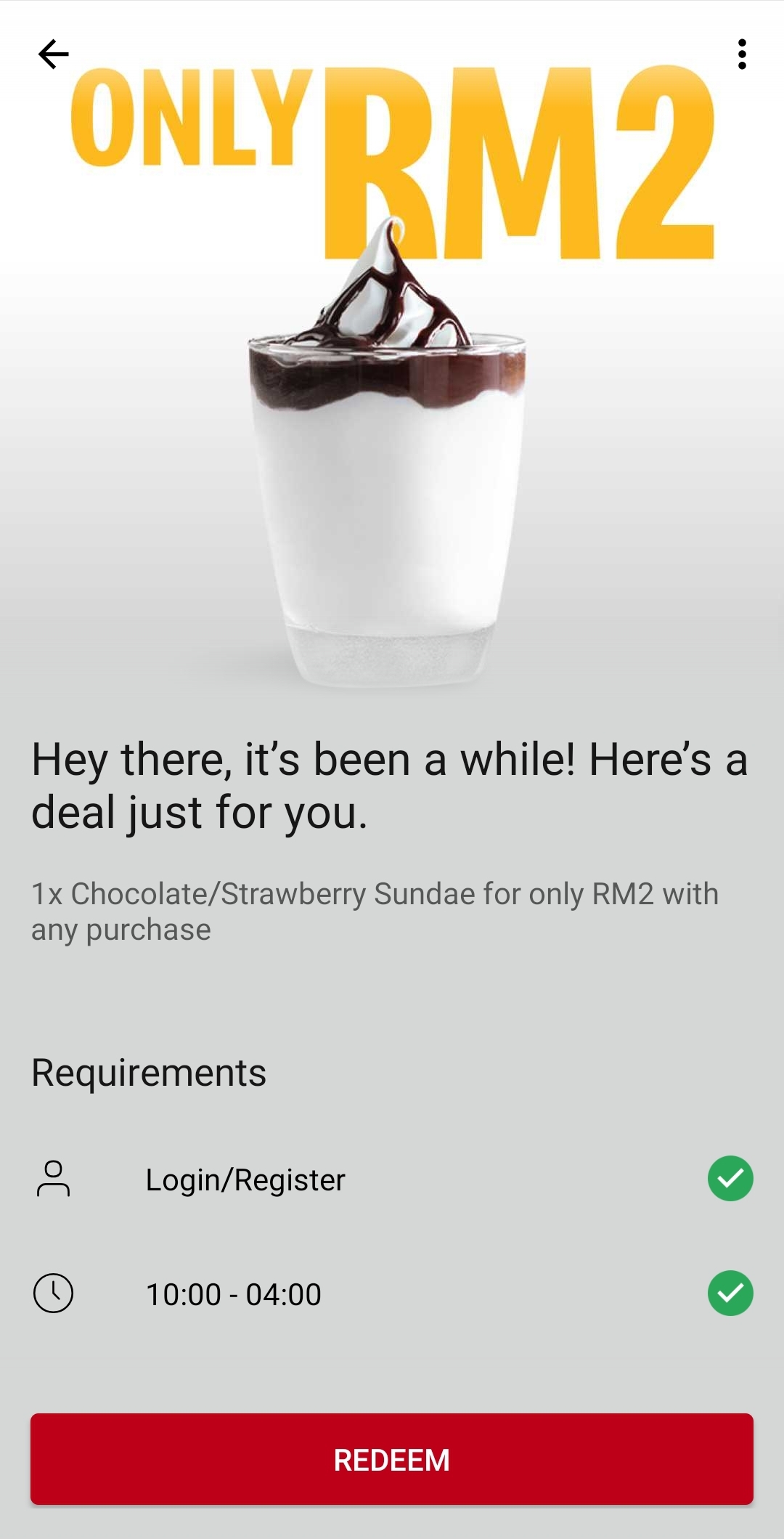
Task: Redeem the RM2 sundae deal
Action: tap(392, 1459)
